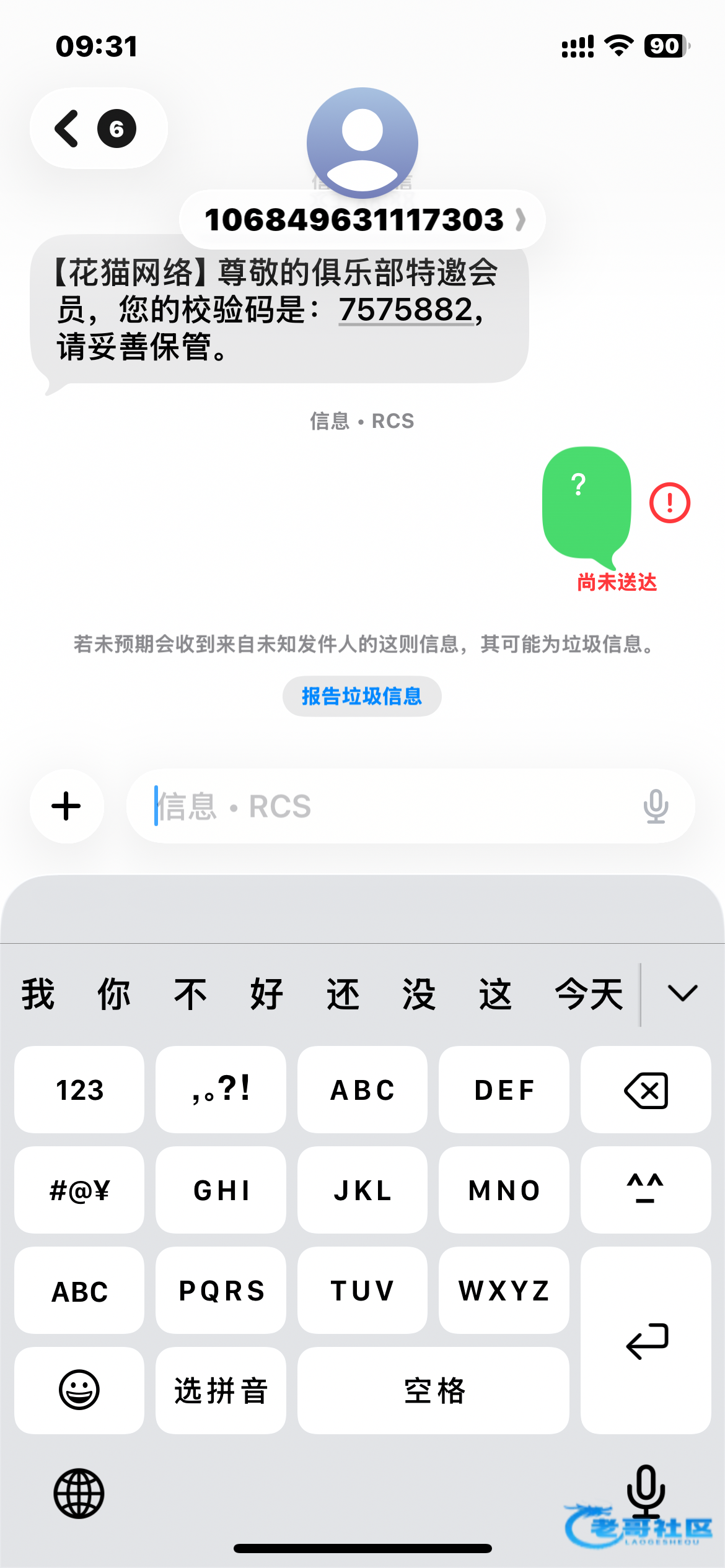
Task: Delete a character with backspace key
Action: [646, 1090]
